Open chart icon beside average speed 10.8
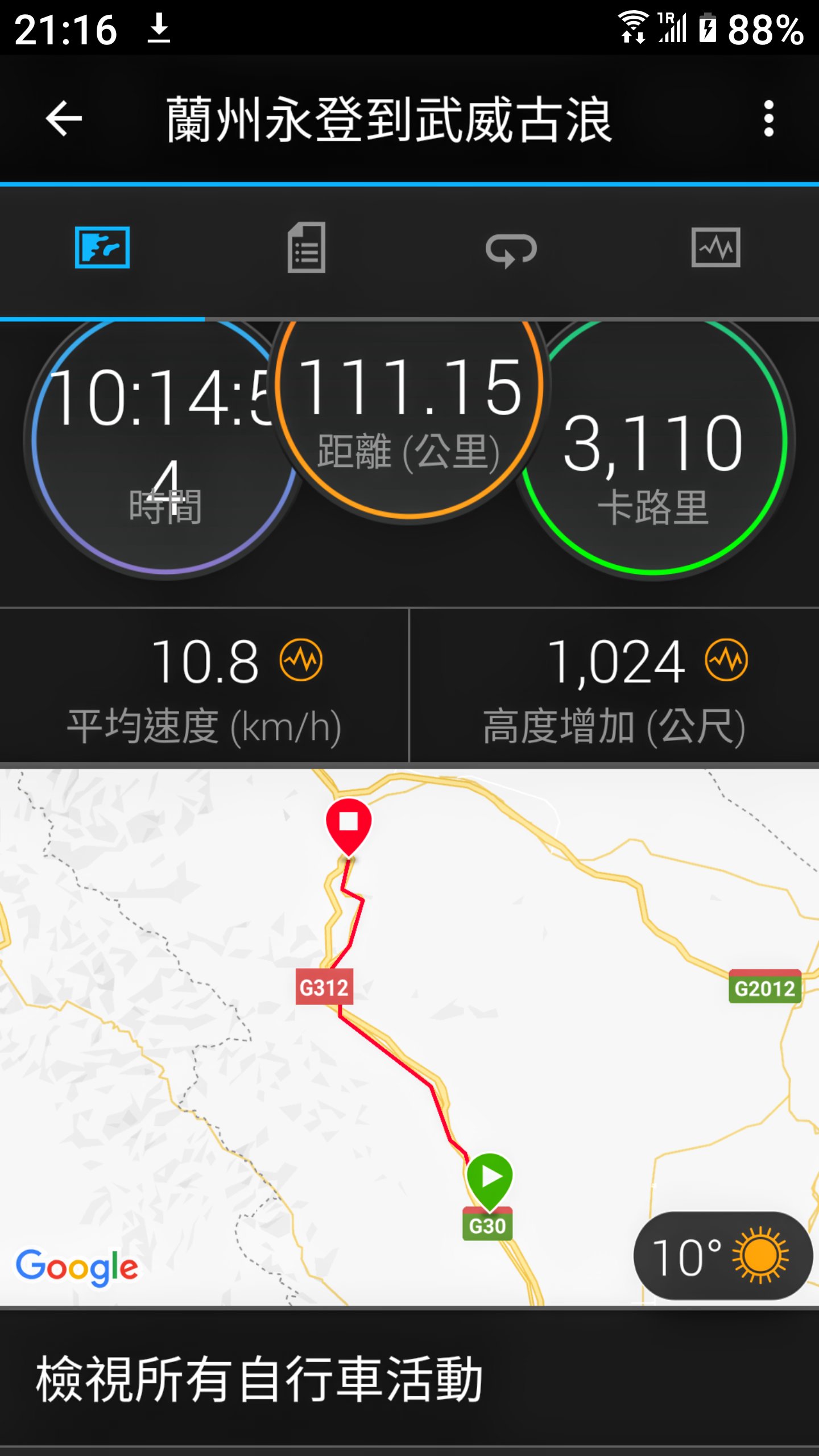The height and width of the screenshot is (1456, 819). click(301, 660)
